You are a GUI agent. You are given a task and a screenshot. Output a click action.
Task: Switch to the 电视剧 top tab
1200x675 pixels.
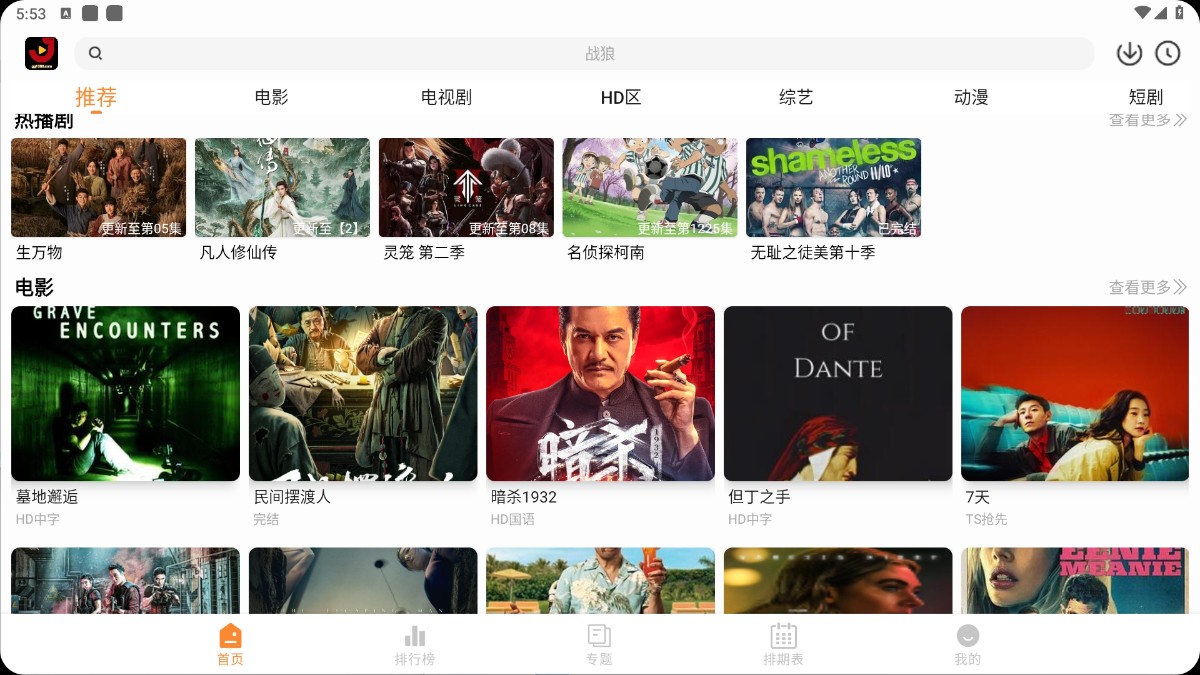(446, 97)
